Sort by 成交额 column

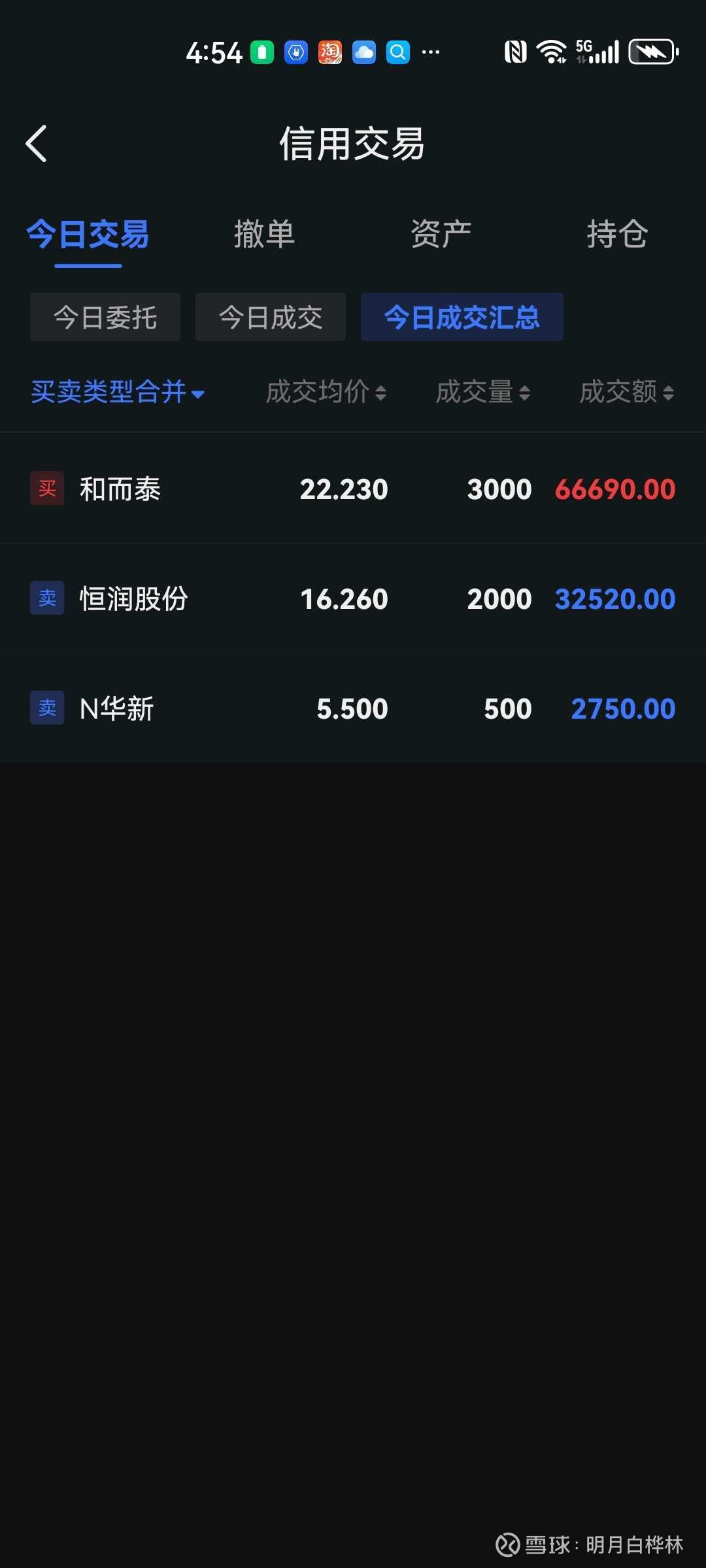point(627,392)
